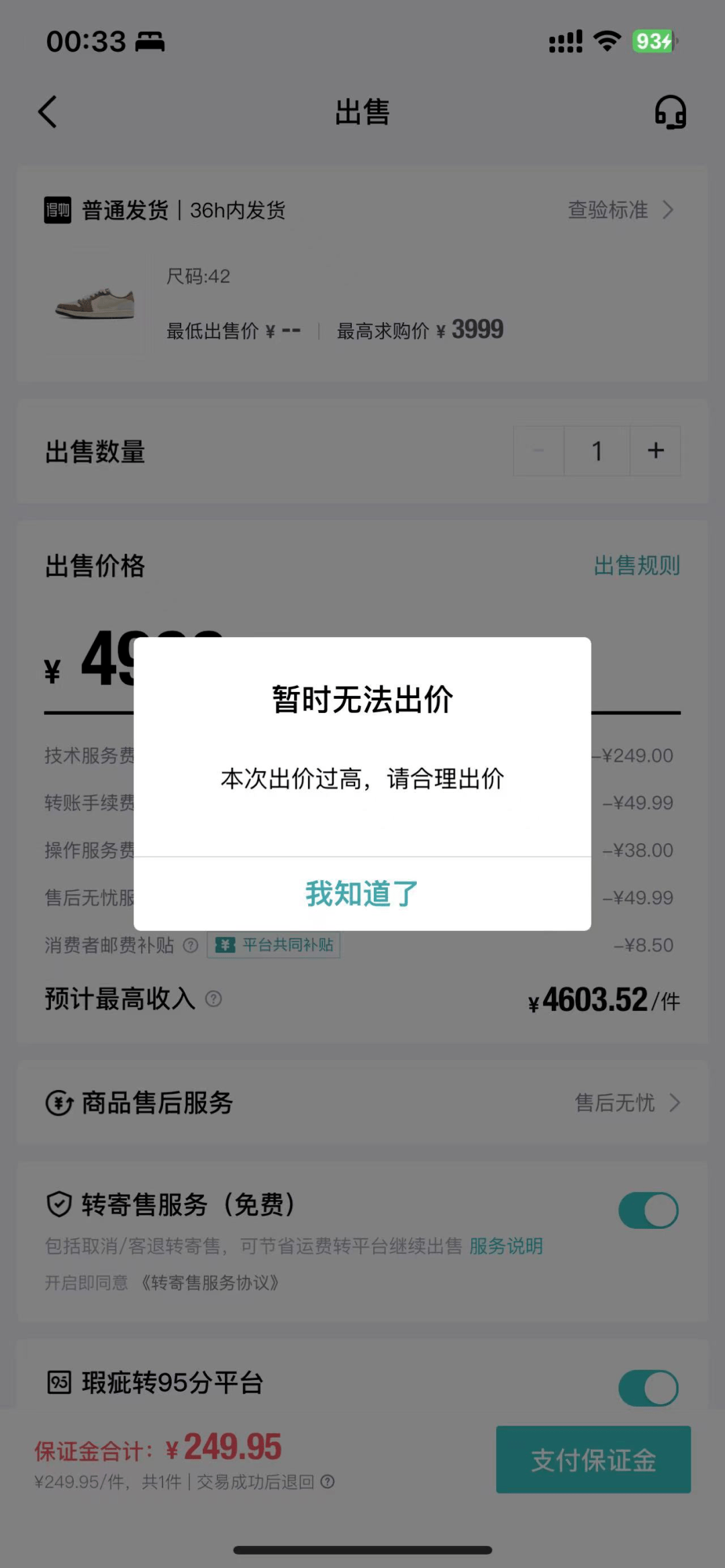Viewport: 725px width, 1568px height.
Task: Increase sale quantity with plus button
Action: coord(655,451)
